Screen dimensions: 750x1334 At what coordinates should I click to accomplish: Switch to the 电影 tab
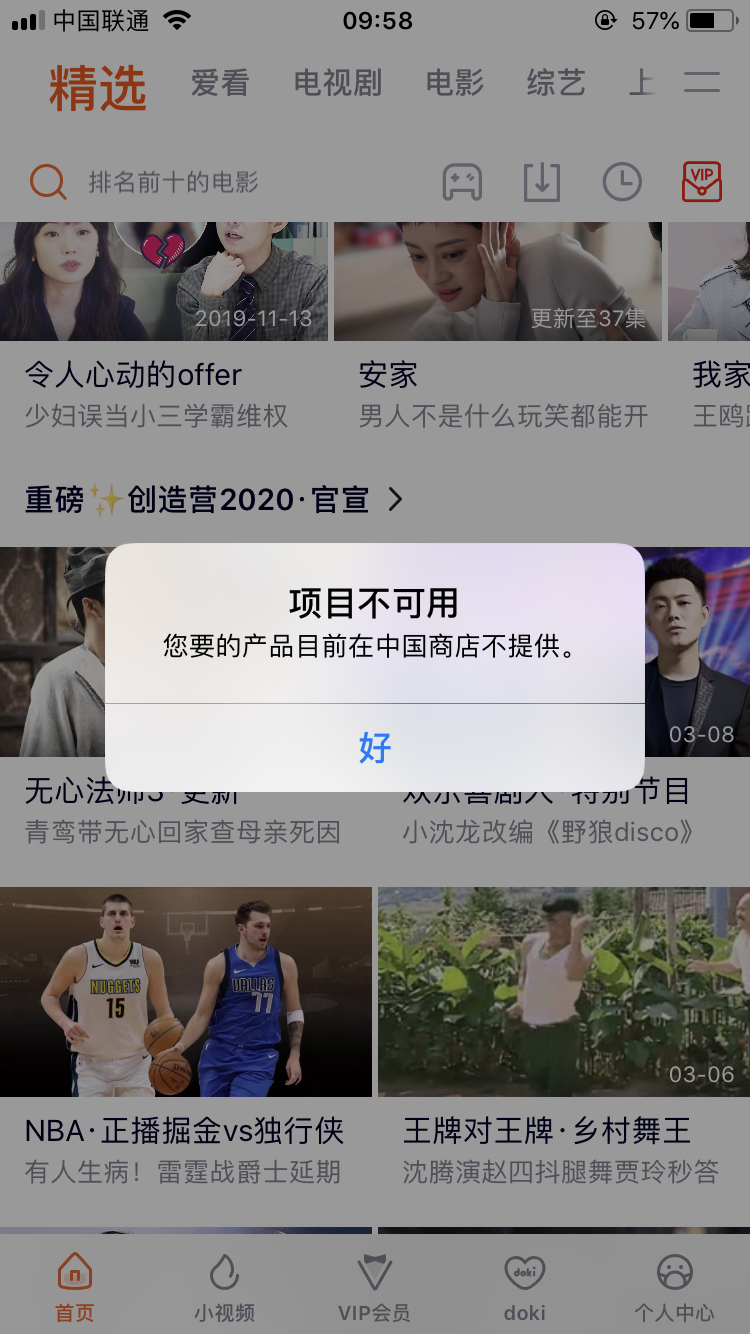pyautogui.click(x=454, y=83)
